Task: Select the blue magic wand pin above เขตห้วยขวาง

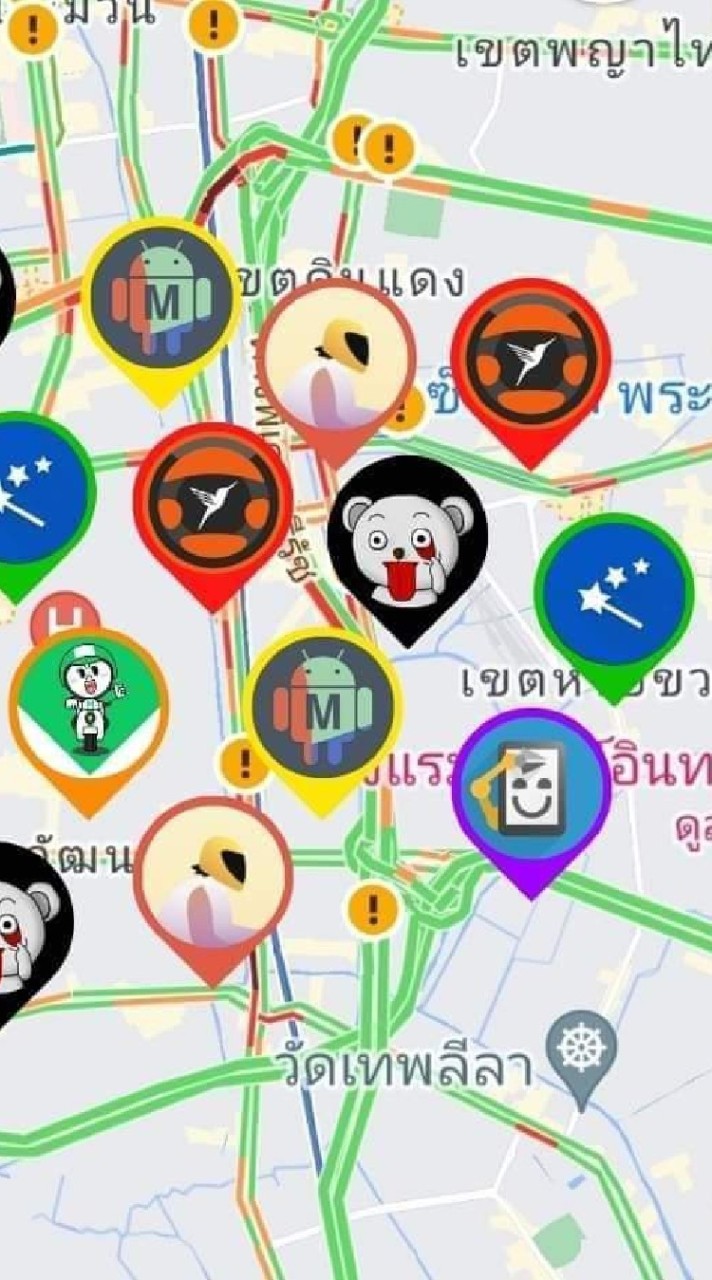Action: (x=613, y=594)
